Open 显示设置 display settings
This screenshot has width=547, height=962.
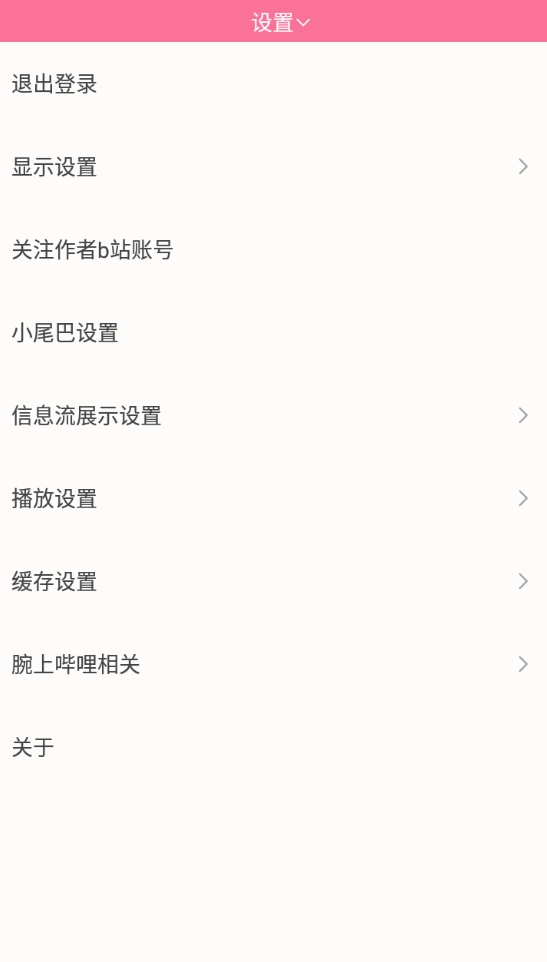click(x=274, y=167)
